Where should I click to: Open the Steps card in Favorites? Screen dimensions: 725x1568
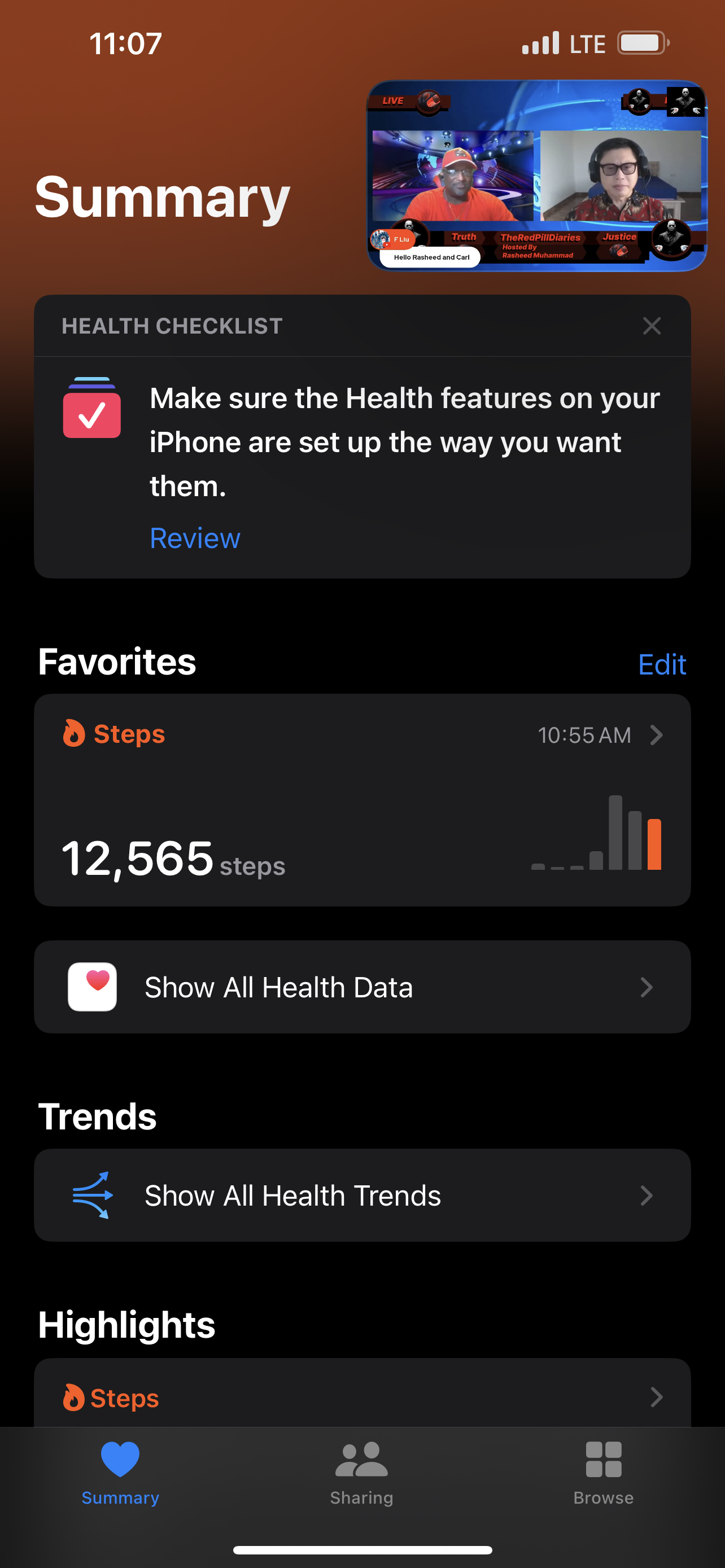[362, 799]
